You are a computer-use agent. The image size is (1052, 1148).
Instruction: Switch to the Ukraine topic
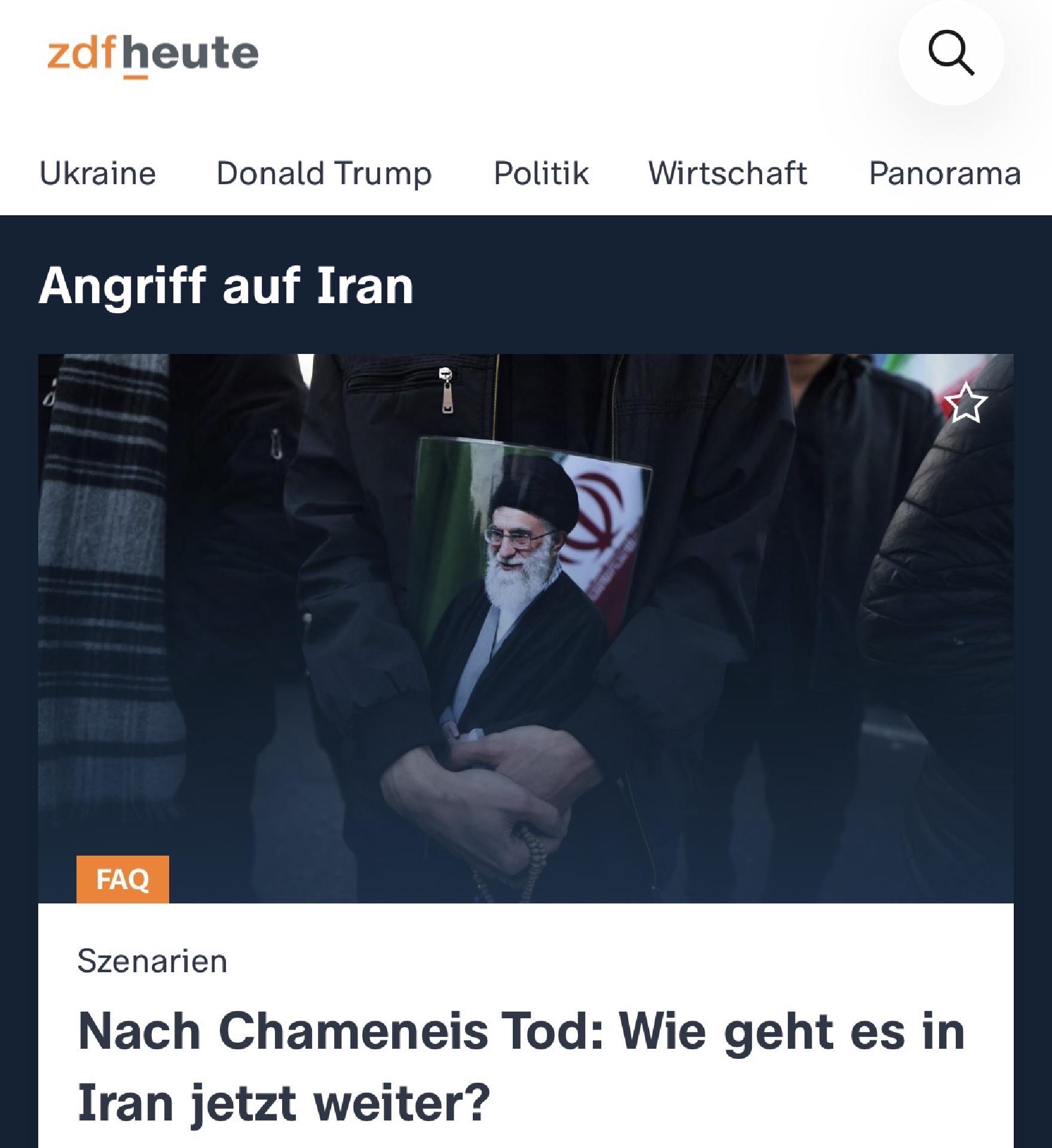(x=97, y=173)
